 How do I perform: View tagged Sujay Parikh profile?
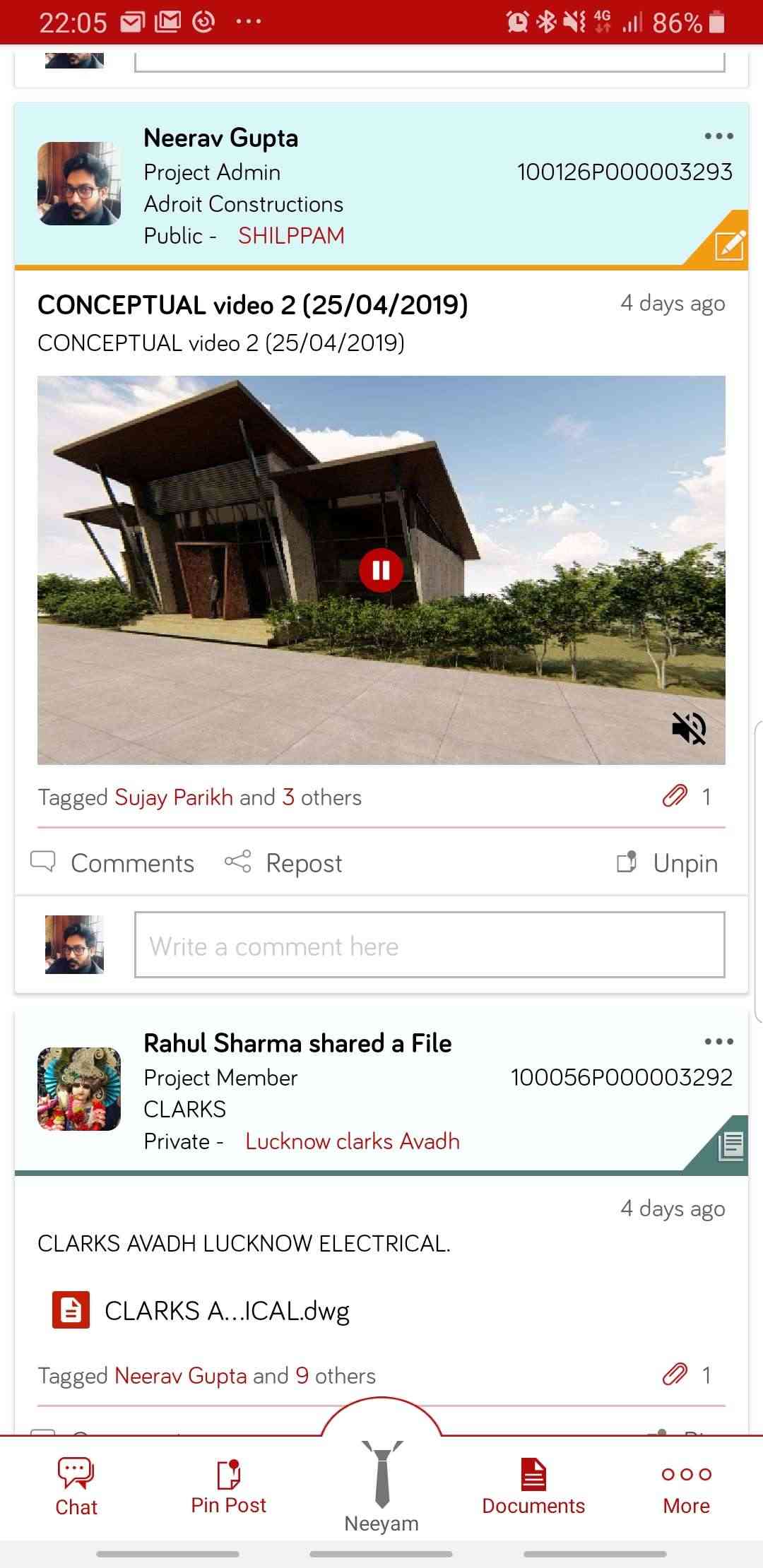(x=174, y=797)
